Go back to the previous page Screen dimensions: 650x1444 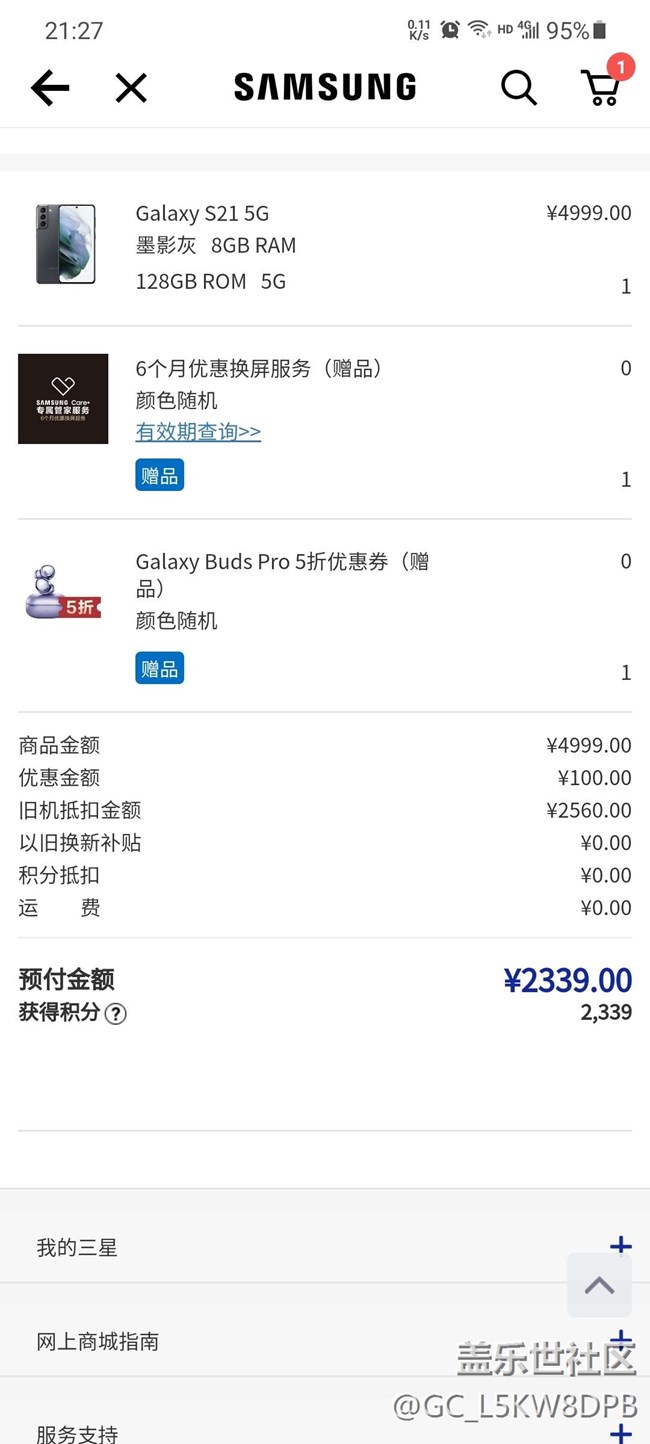(x=50, y=88)
